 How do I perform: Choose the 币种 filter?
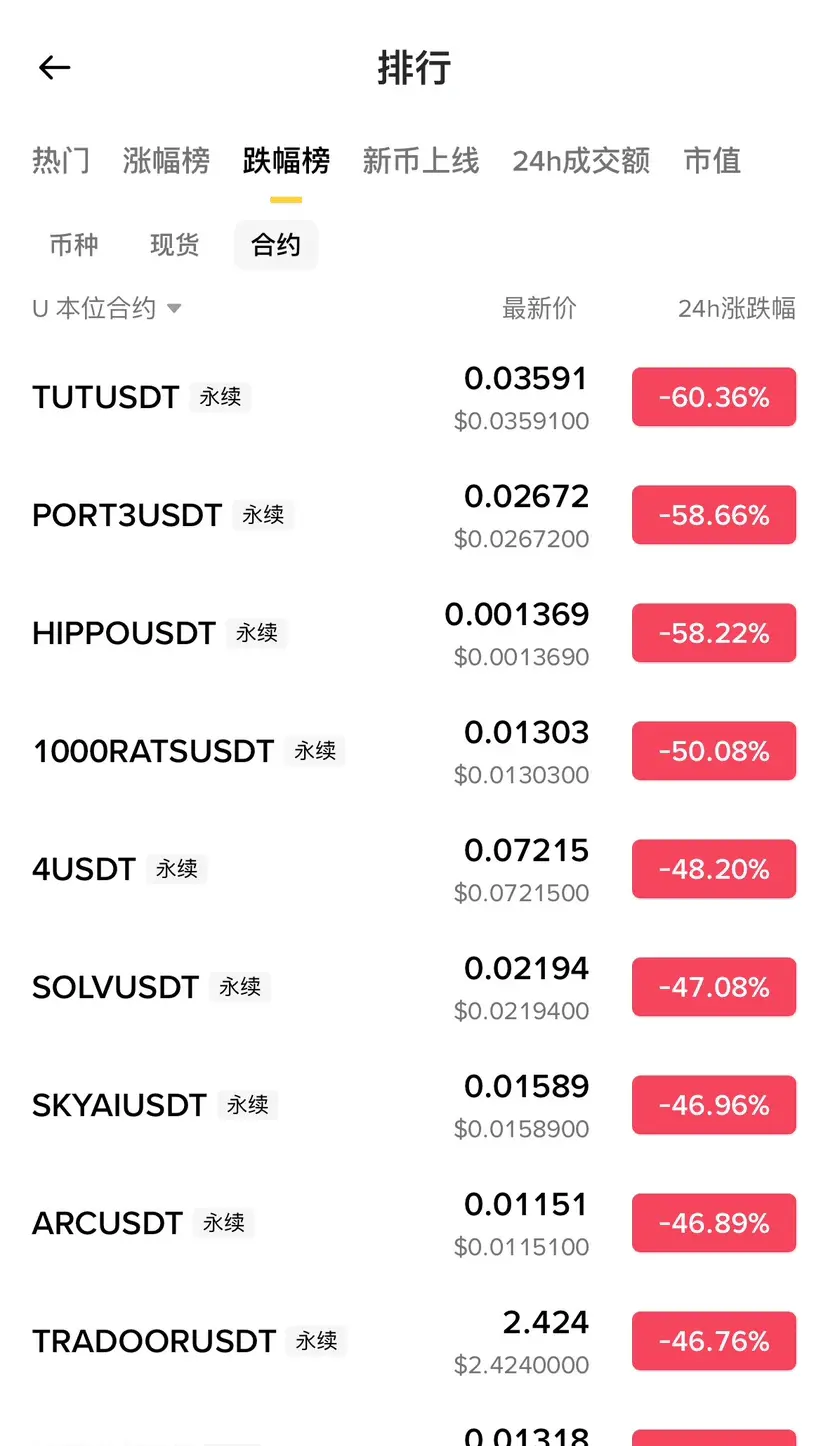(x=74, y=245)
